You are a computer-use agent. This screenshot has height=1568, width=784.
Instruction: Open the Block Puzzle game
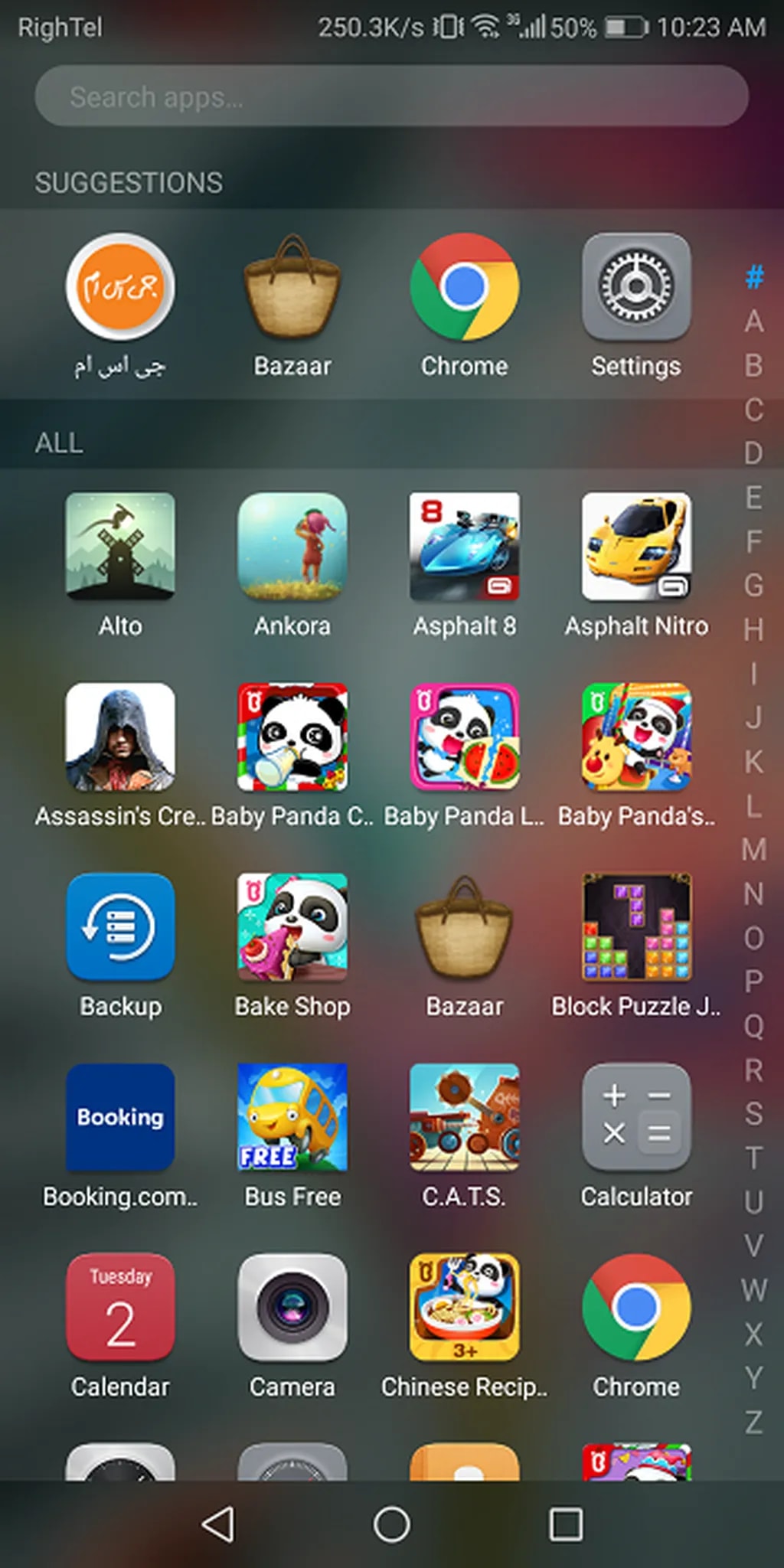pos(635,927)
